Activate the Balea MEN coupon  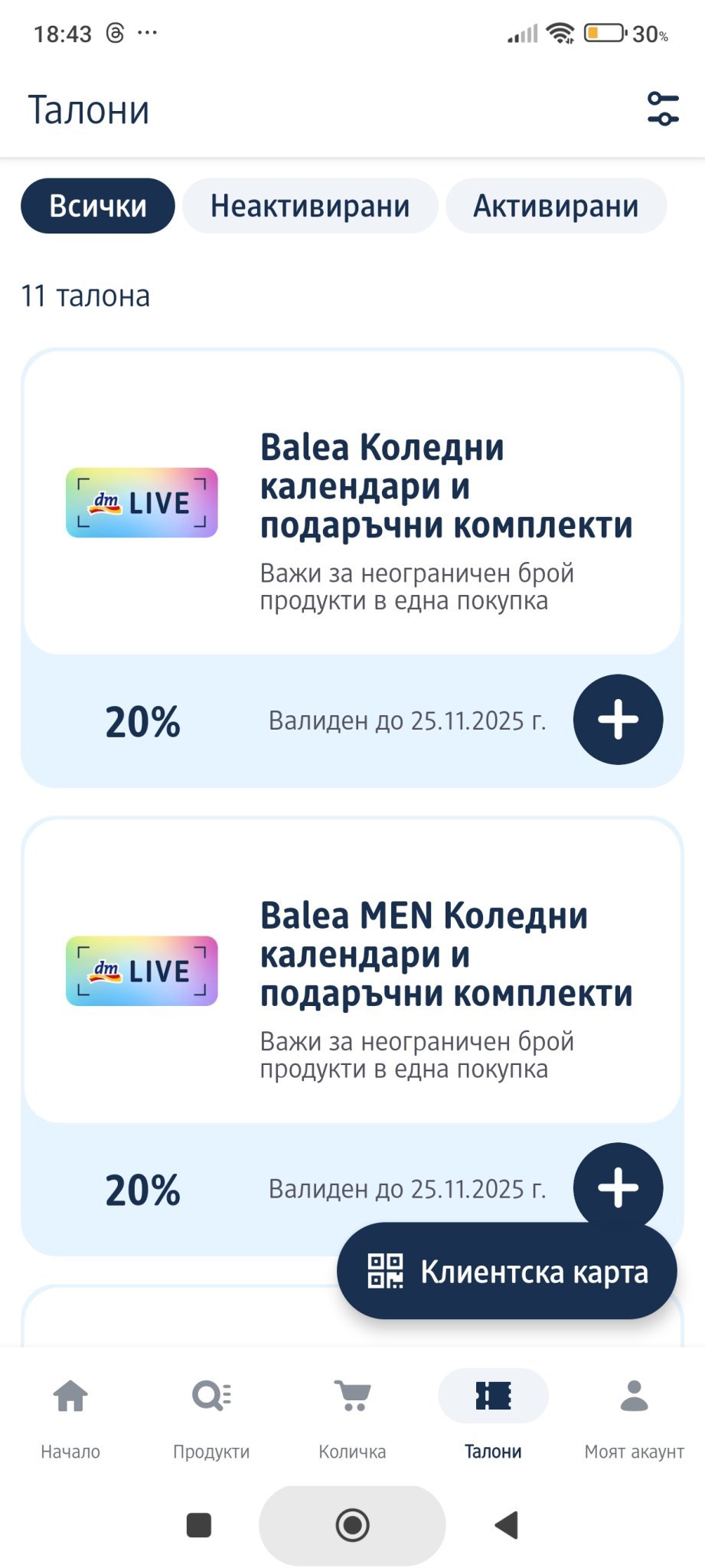click(618, 1187)
